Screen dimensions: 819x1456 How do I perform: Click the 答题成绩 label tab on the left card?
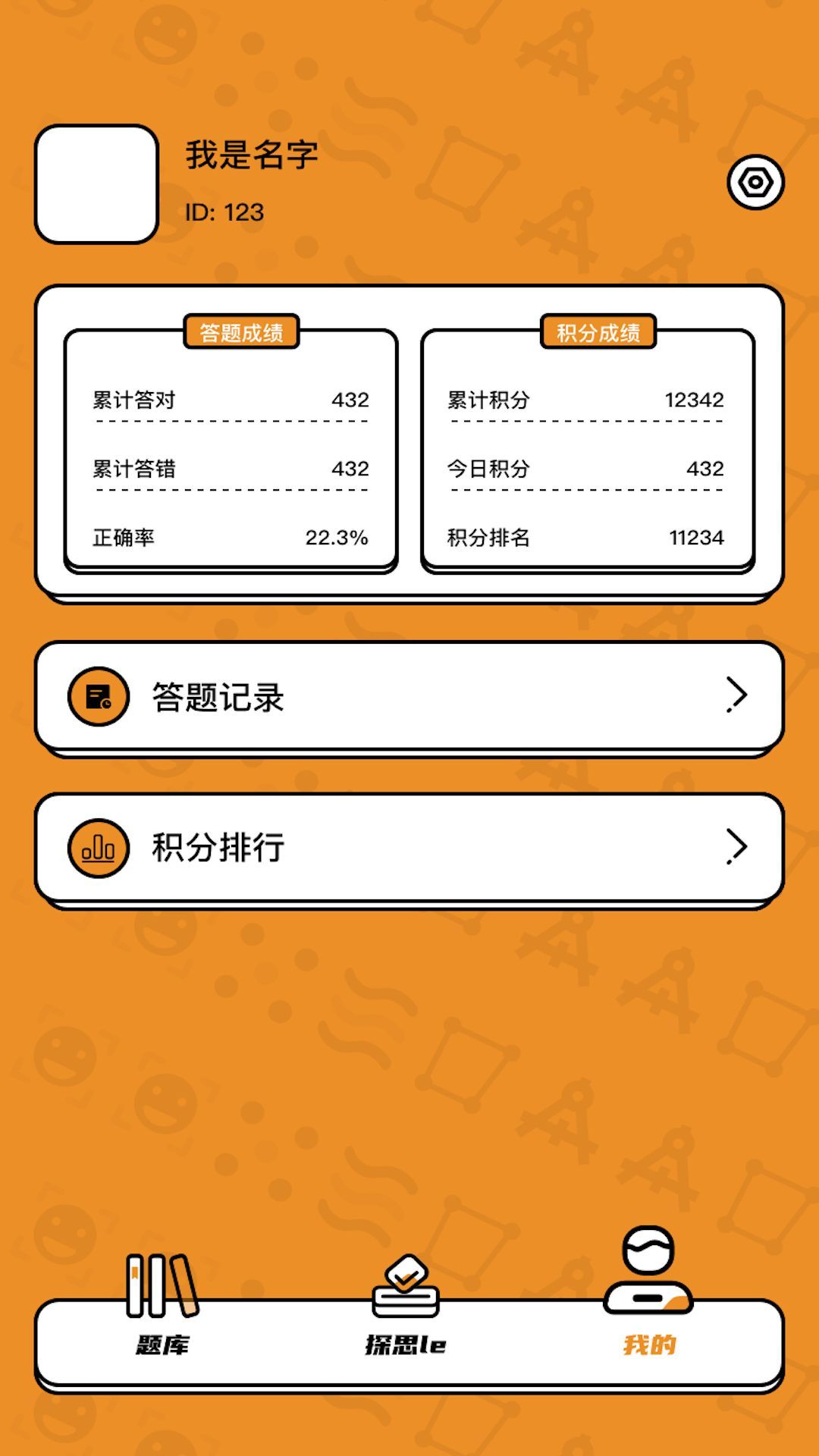(243, 331)
